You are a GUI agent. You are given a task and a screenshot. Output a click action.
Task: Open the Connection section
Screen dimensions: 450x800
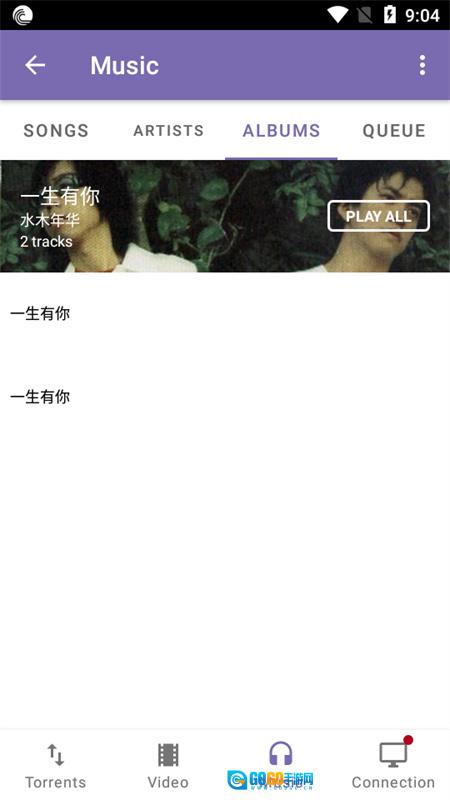coord(393,765)
